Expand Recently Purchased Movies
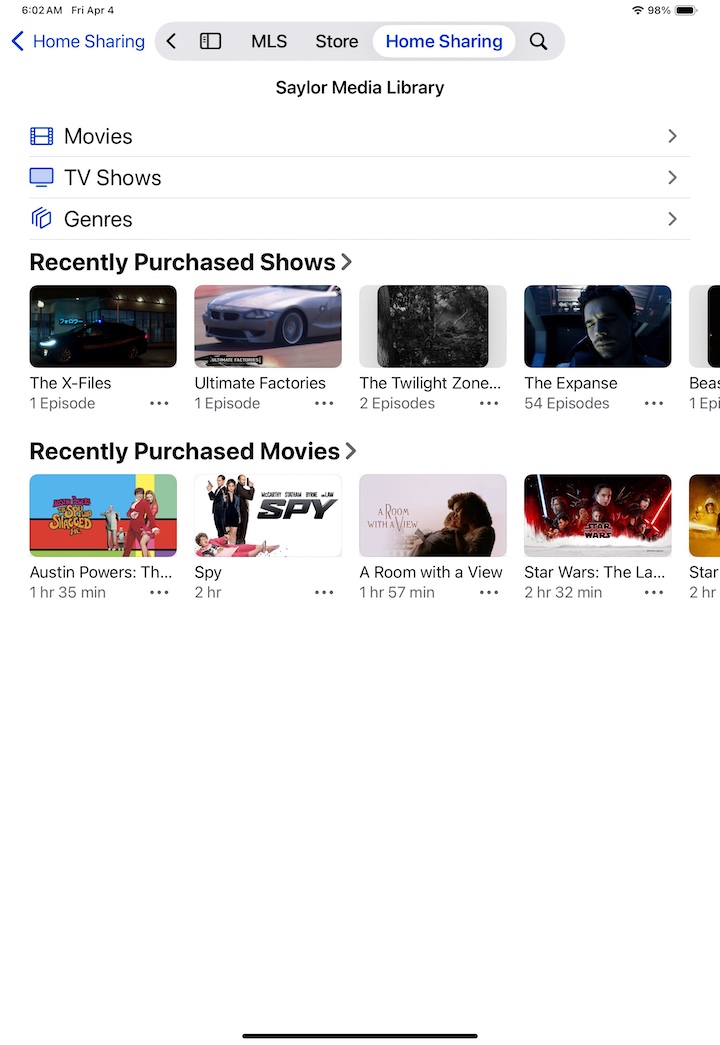Image resolution: width=720 pixels, height=1045 pixels. 193,451
